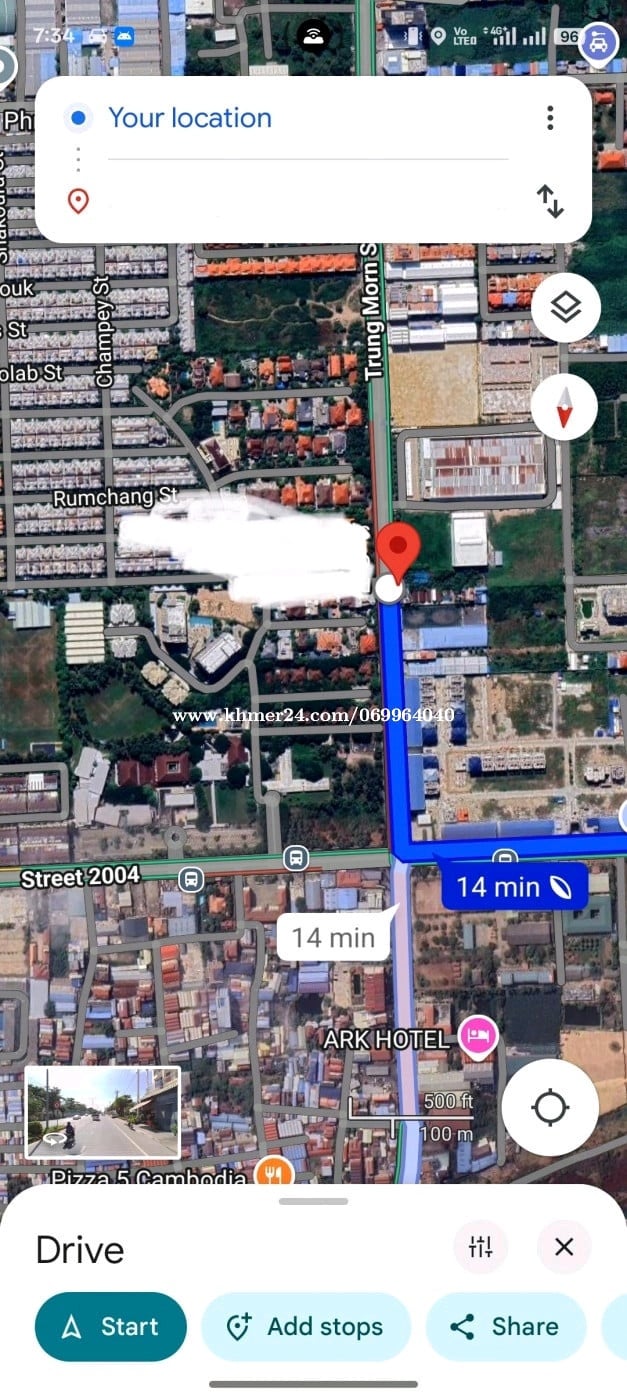This screenshot has width=627, height=1400.
Task: Share this route
Action: point(505,1327)
